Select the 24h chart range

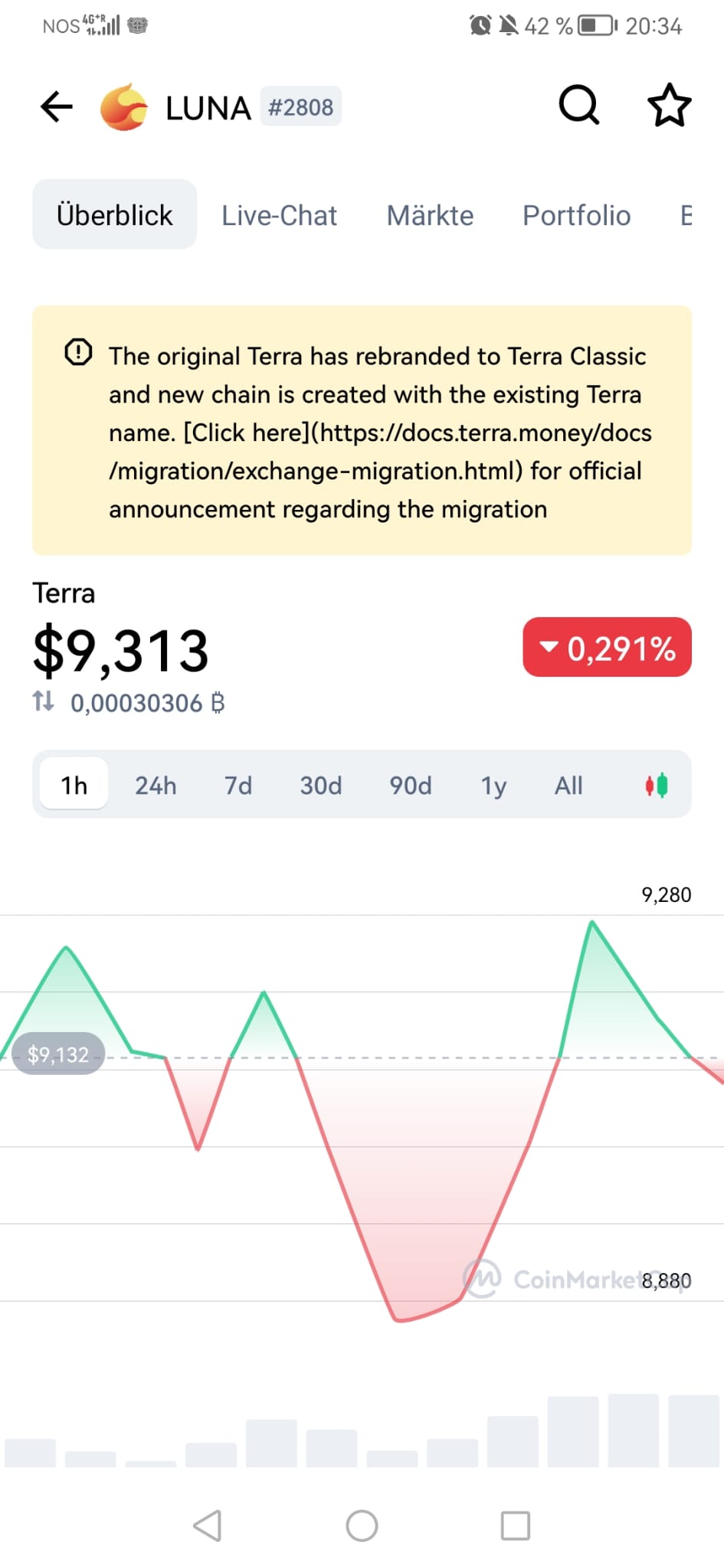(156, 786)
